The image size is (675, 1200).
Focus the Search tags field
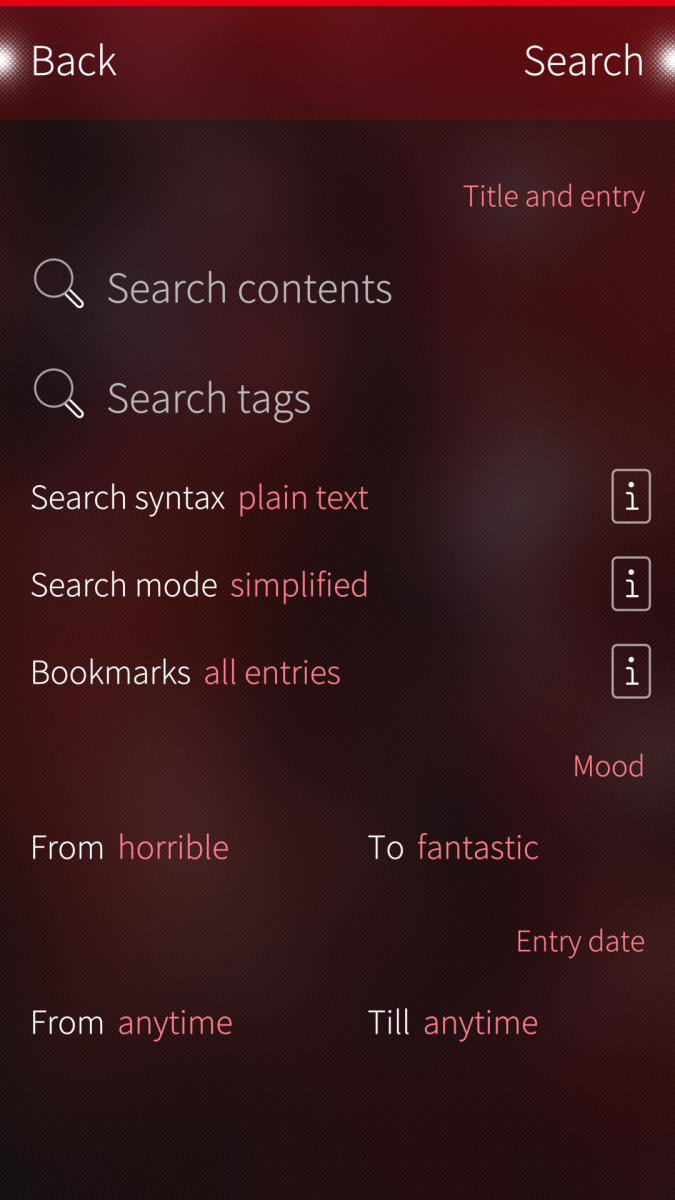coord(209,399)
